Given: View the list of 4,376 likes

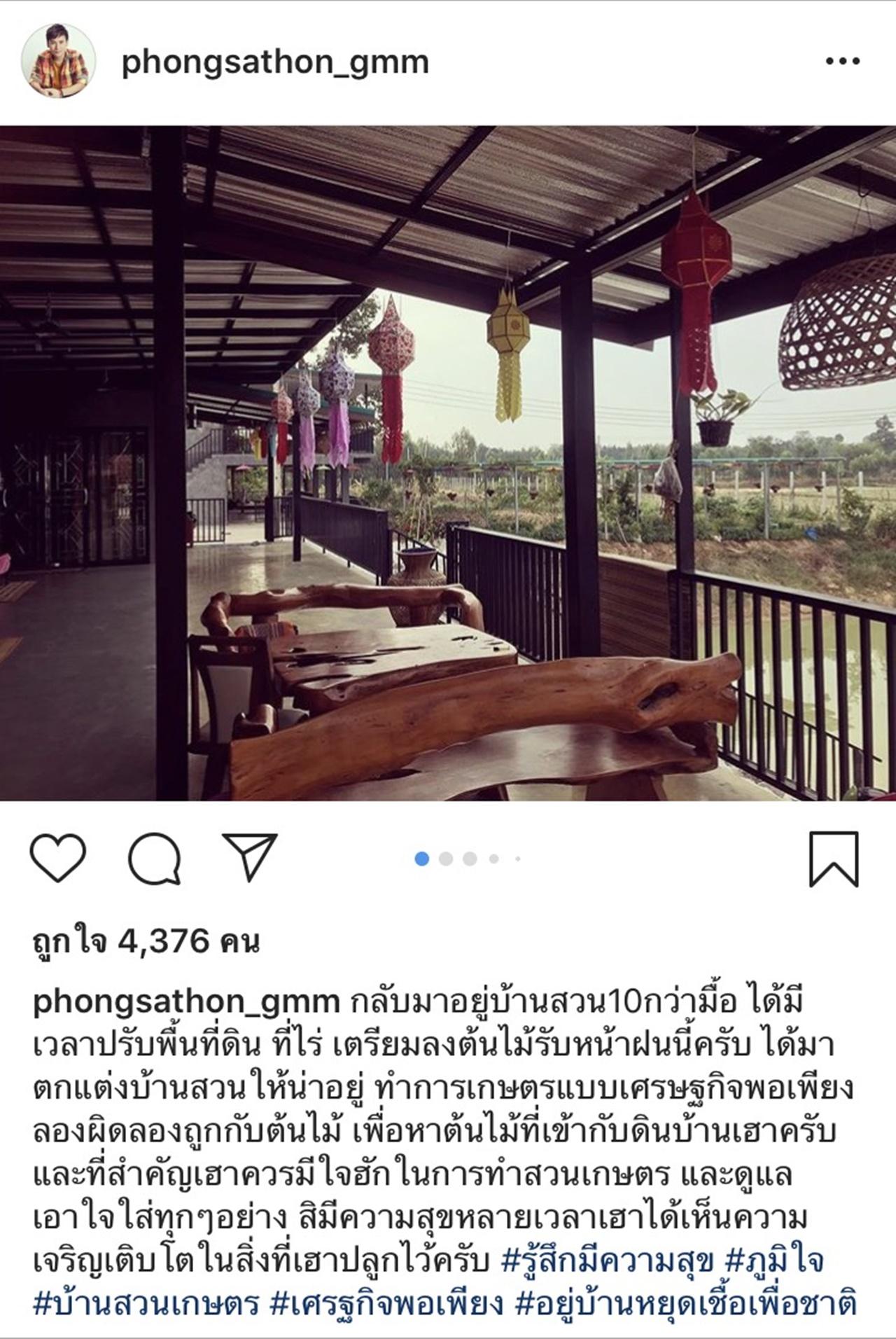Looking at the screenshot, I should [146, 941].
